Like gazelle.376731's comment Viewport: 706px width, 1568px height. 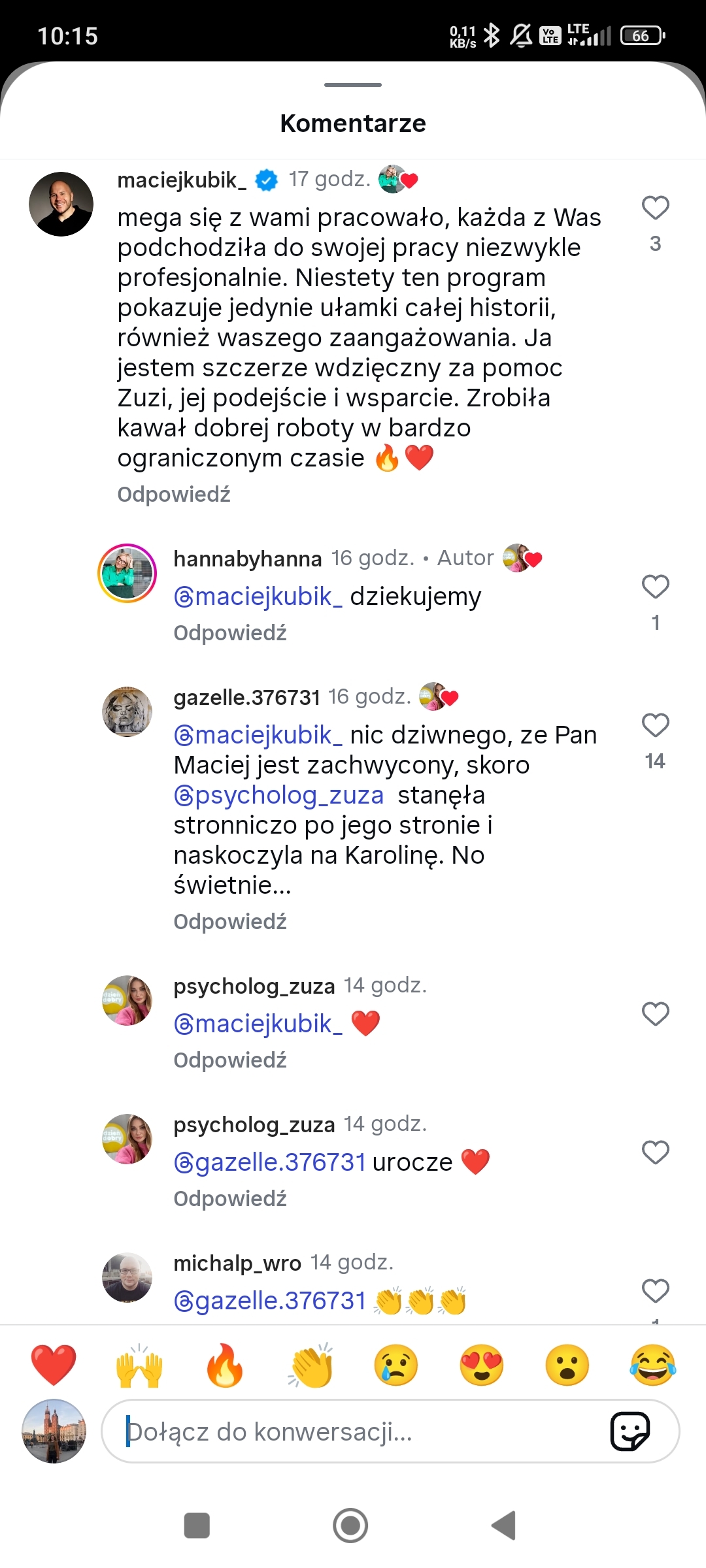tap(655, 725)
